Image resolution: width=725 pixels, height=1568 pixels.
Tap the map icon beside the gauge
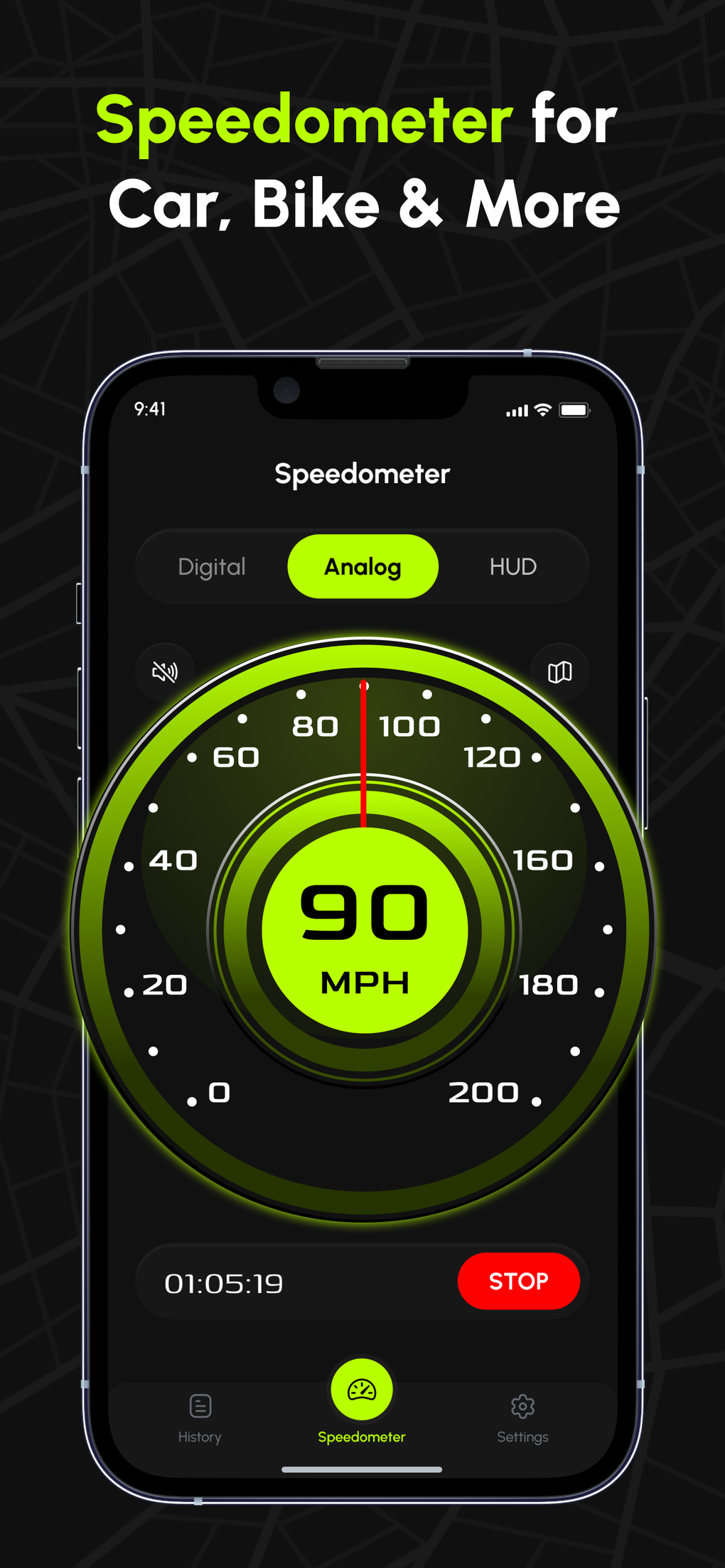tap(559, 671)
